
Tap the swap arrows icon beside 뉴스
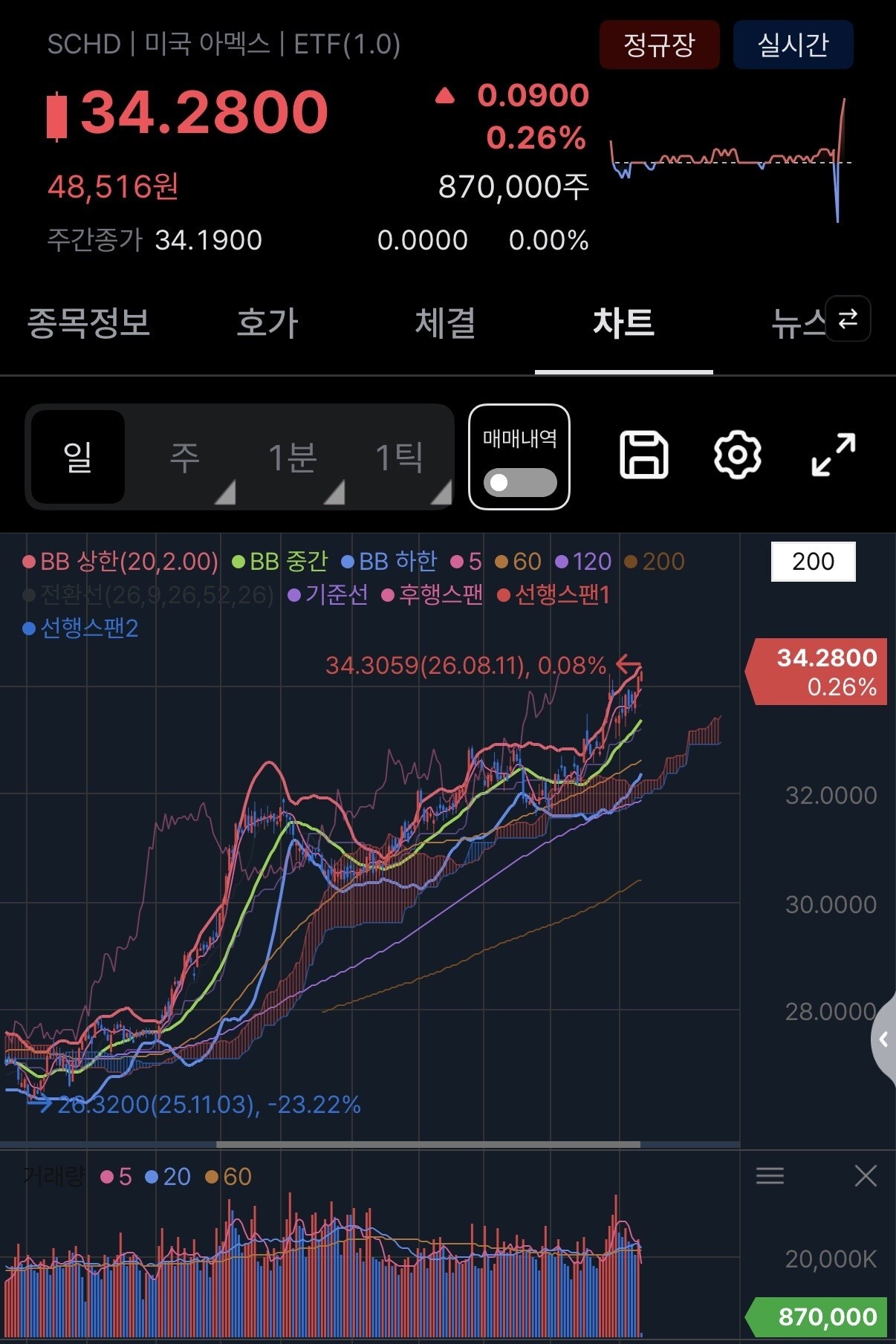point(848,319)
